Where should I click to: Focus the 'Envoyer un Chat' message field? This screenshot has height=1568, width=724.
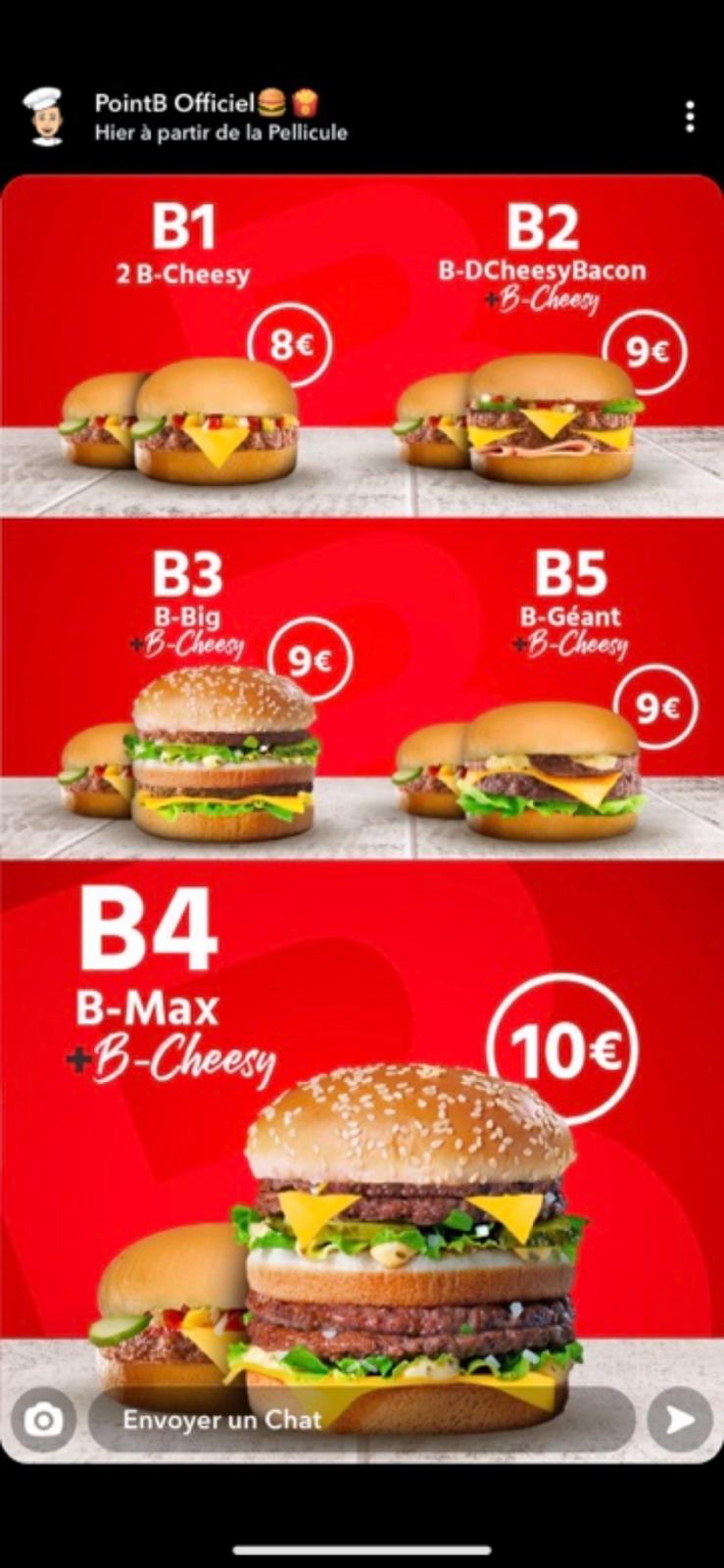(x=361, y=1419)
